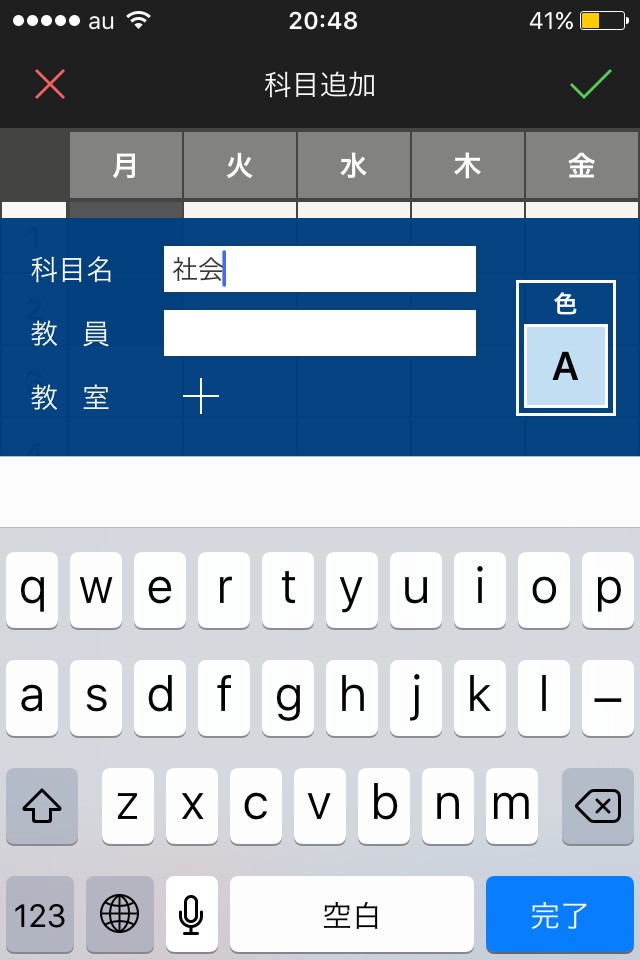The image size is (640, 960).
Task: Start dictation with microphone key
Action: coord(191,915)
